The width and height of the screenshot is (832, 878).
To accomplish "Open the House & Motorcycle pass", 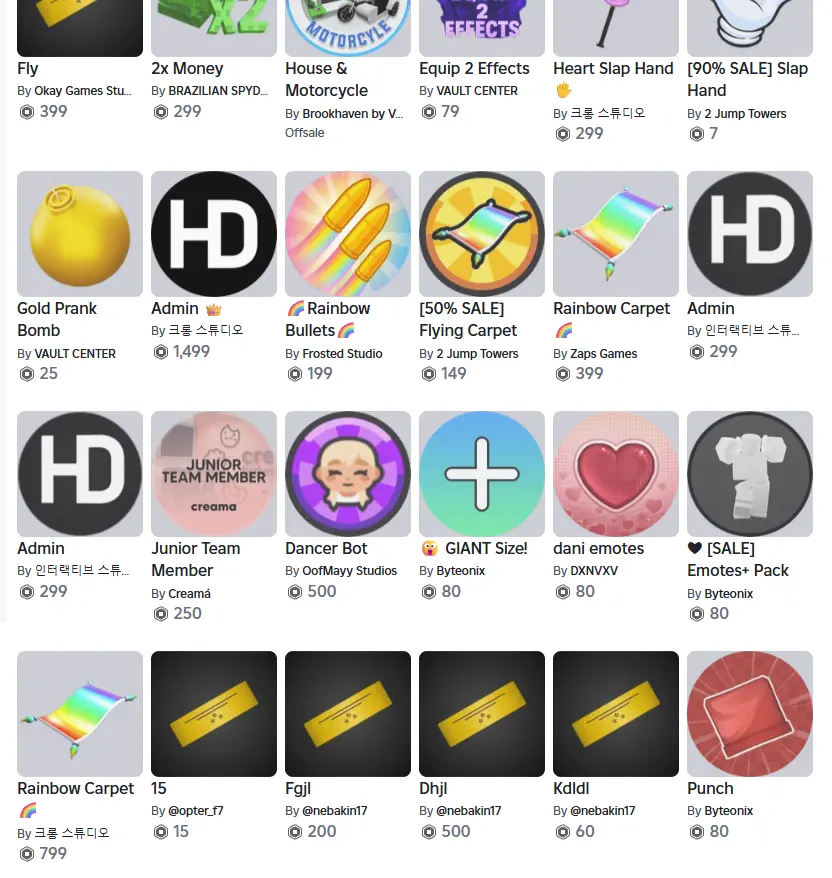I will pos(348,28).
